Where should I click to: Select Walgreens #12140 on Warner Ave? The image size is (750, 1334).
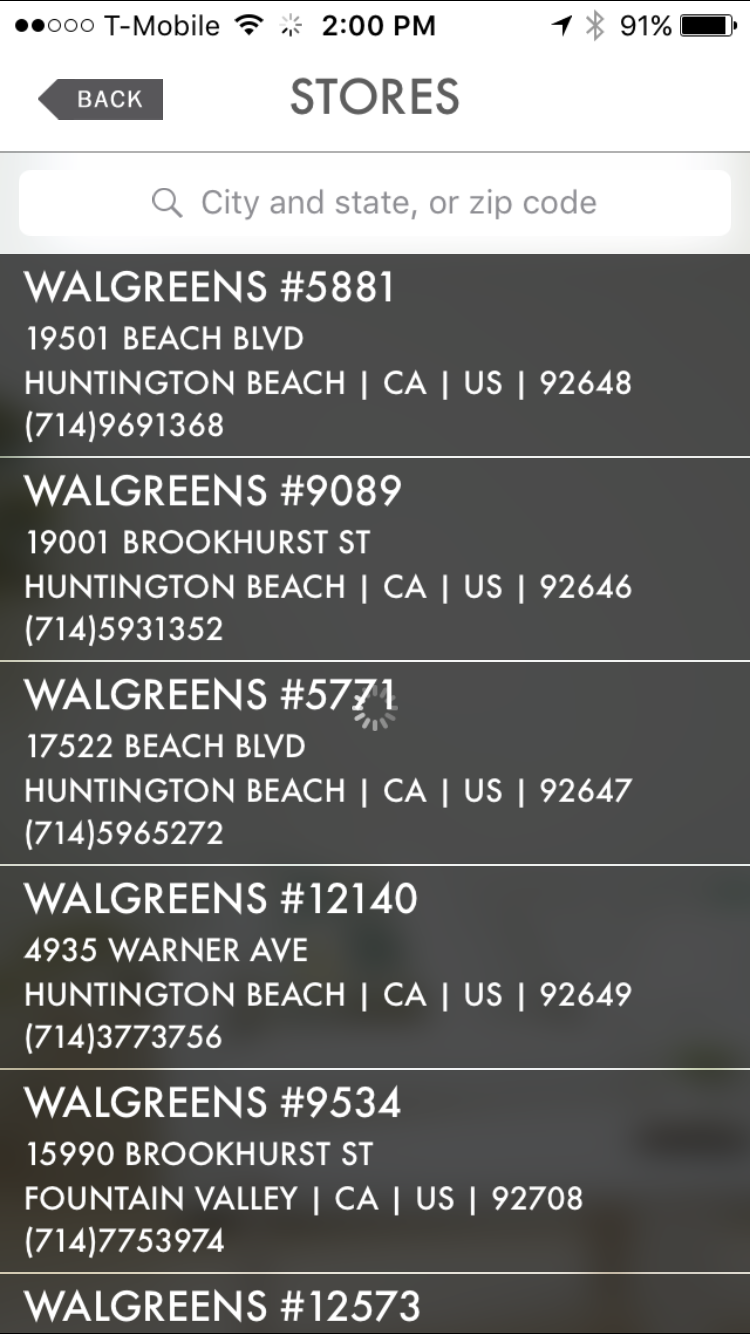click(x=375, y=967)
